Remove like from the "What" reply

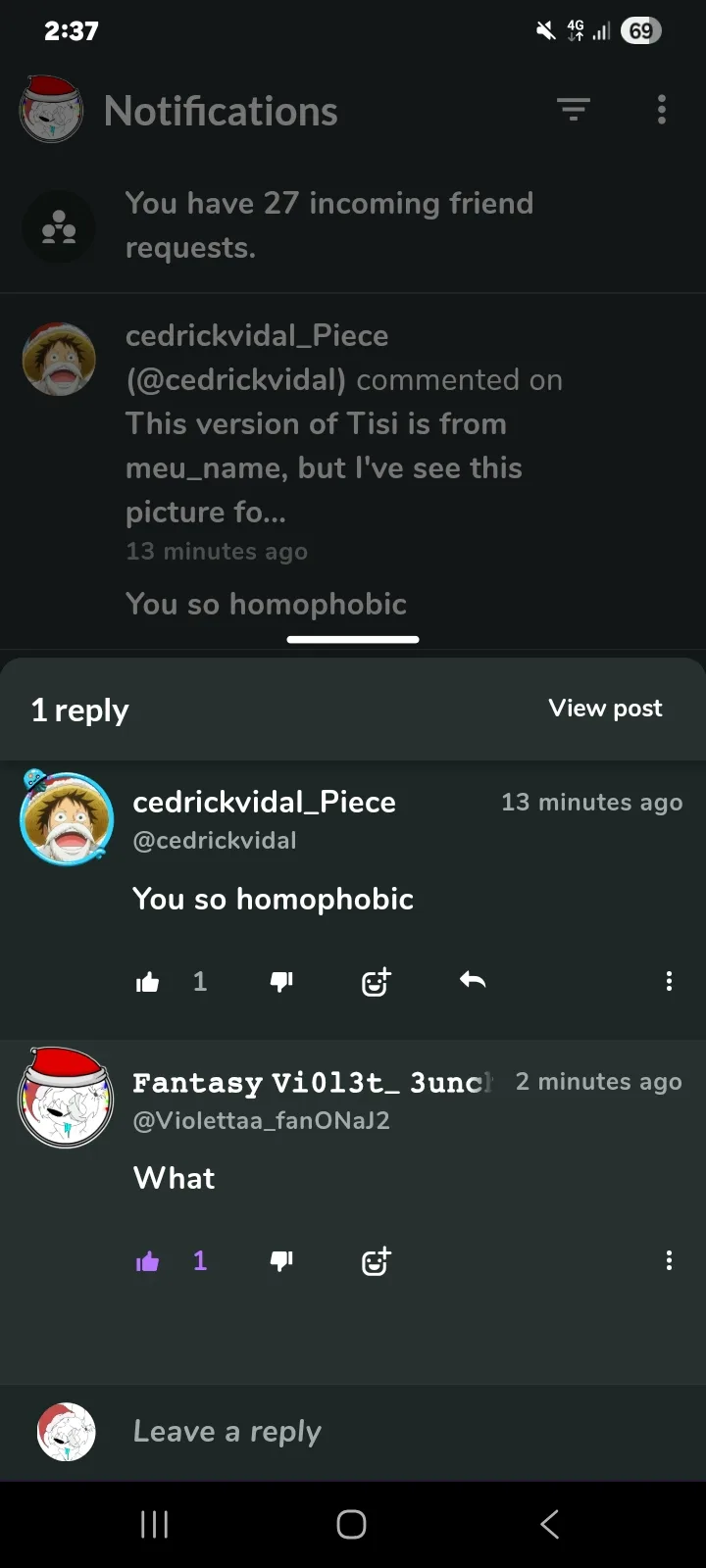point(148,1261)
